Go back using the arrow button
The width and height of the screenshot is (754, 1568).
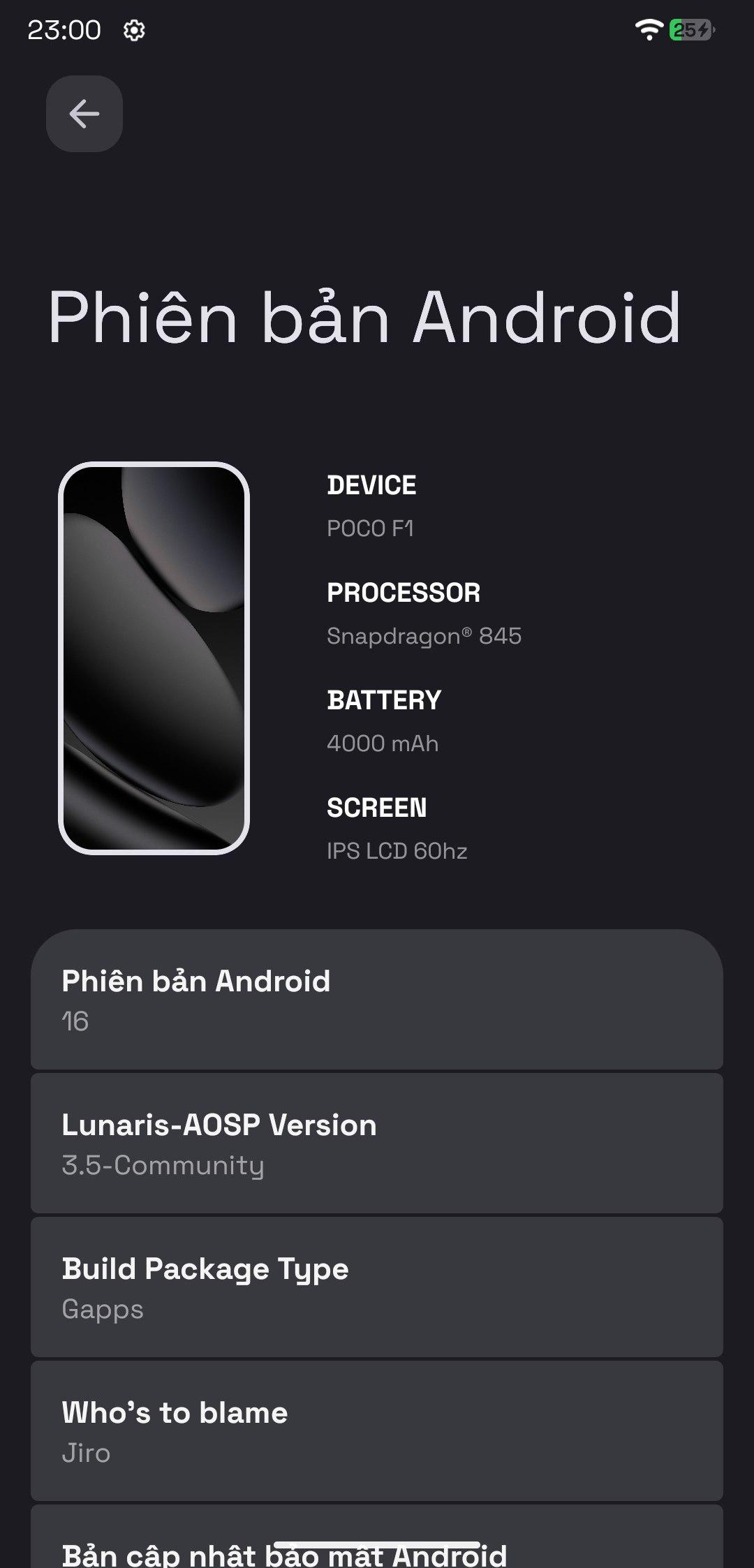(84, 114)
